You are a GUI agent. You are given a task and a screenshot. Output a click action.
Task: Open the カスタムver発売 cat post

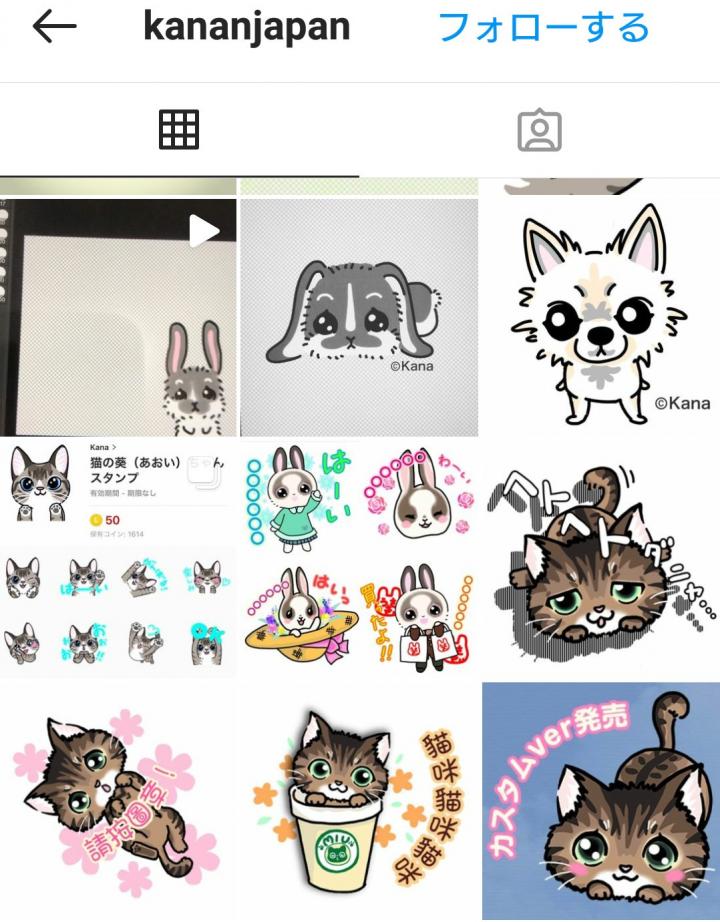(x=600, y=800)
